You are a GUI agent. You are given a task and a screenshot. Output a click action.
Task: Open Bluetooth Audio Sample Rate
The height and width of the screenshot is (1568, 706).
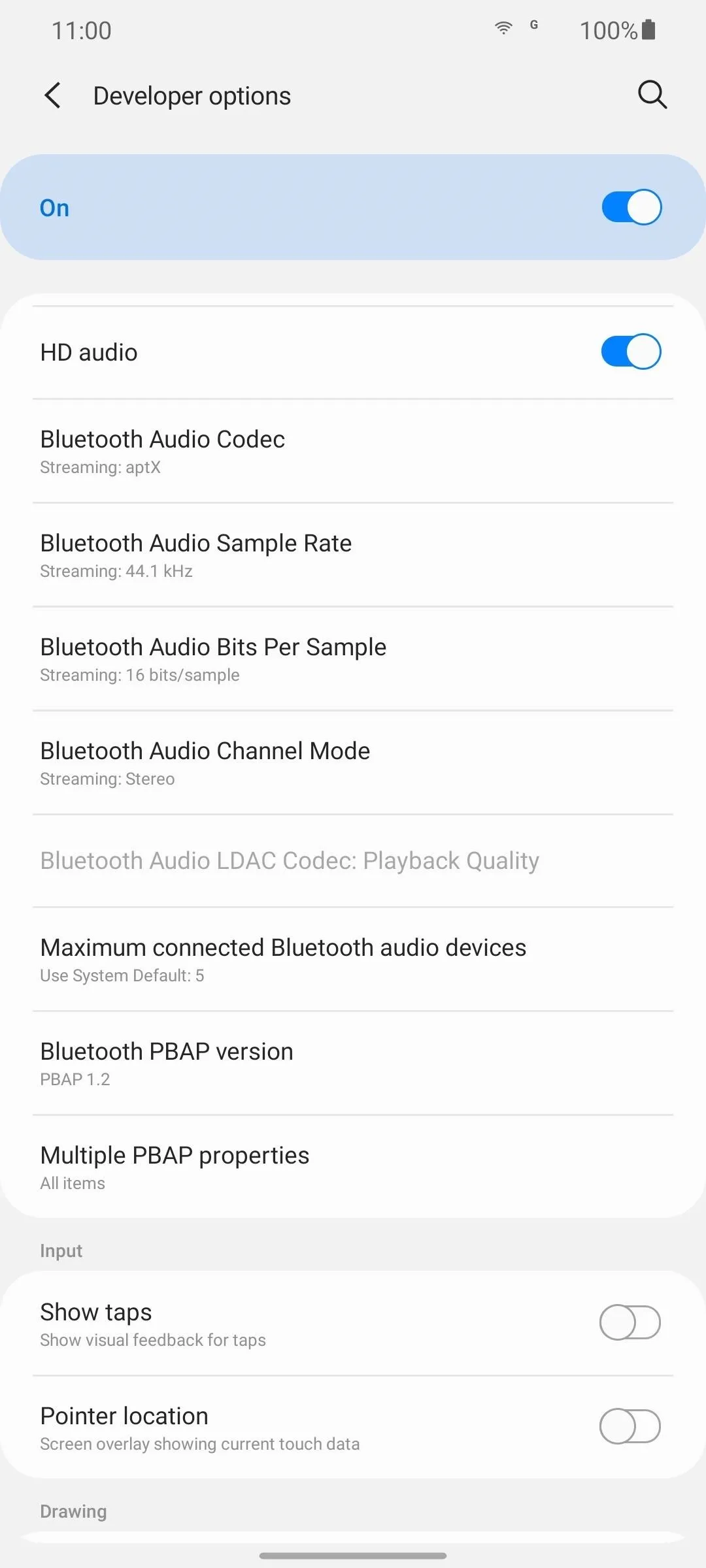click(x=353, y=555)
